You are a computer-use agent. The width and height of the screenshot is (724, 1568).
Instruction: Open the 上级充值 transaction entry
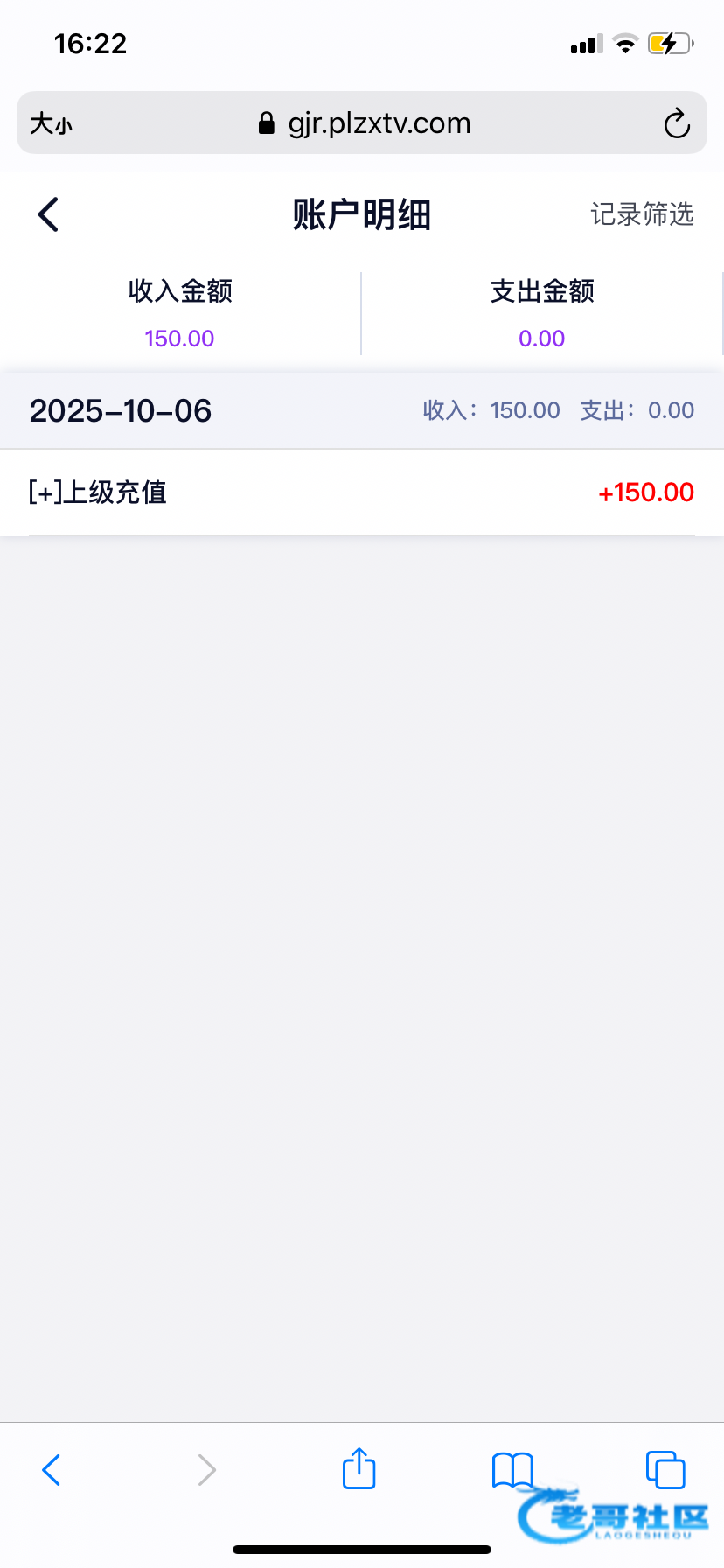[x=361, y=493]
